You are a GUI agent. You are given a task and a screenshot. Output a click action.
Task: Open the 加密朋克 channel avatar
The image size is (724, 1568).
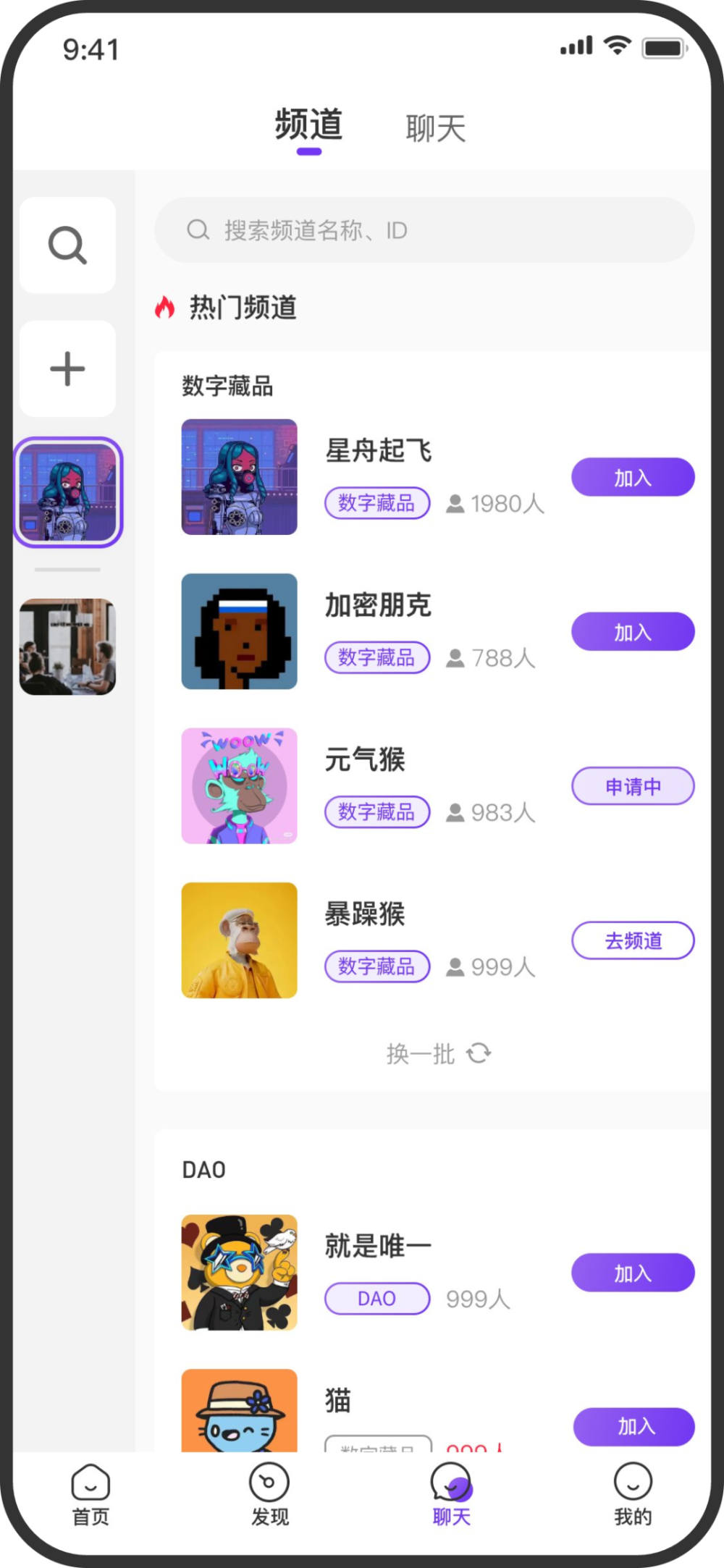239,631
